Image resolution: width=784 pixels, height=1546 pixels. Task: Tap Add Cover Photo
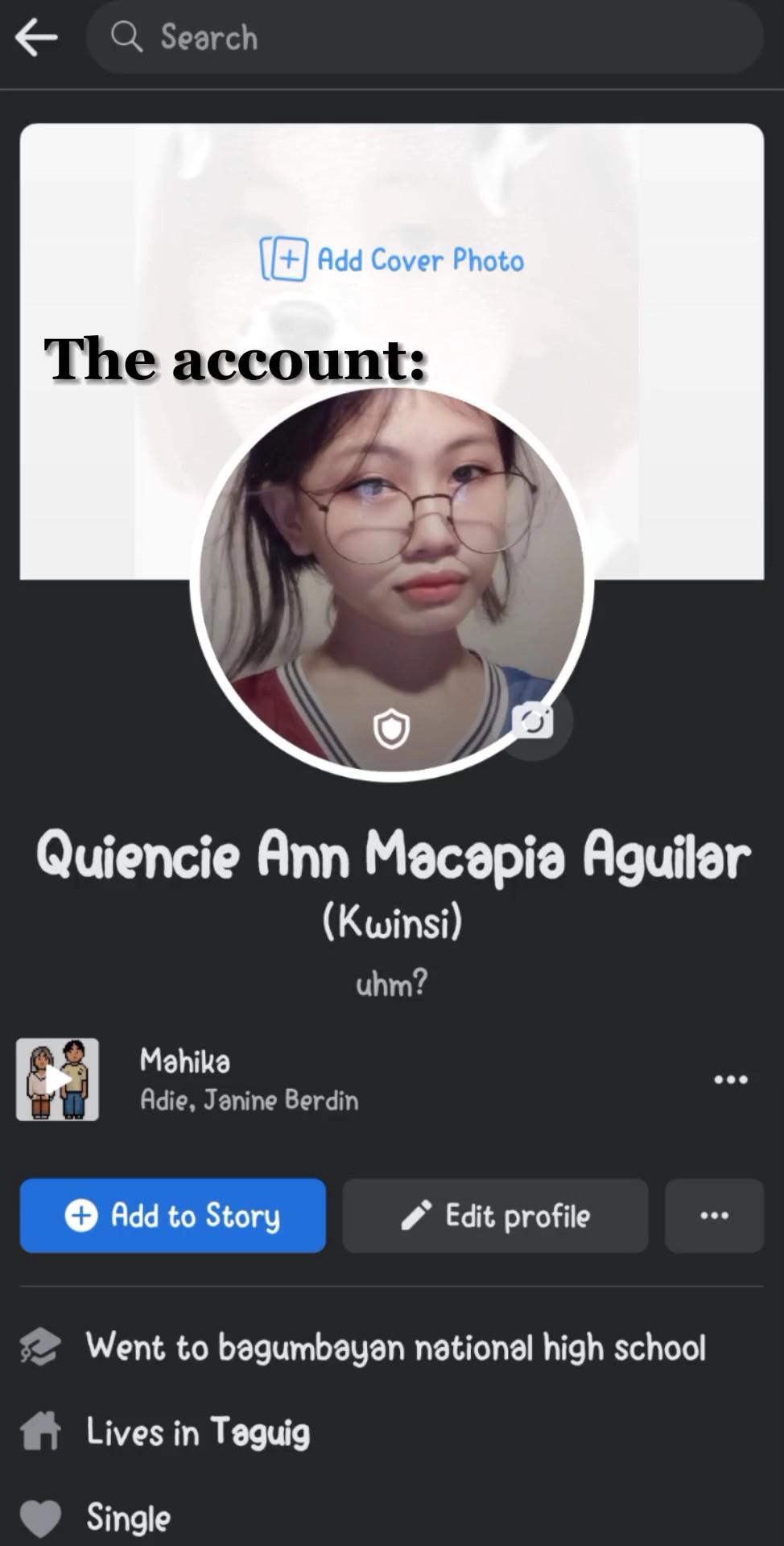[392, 259]
